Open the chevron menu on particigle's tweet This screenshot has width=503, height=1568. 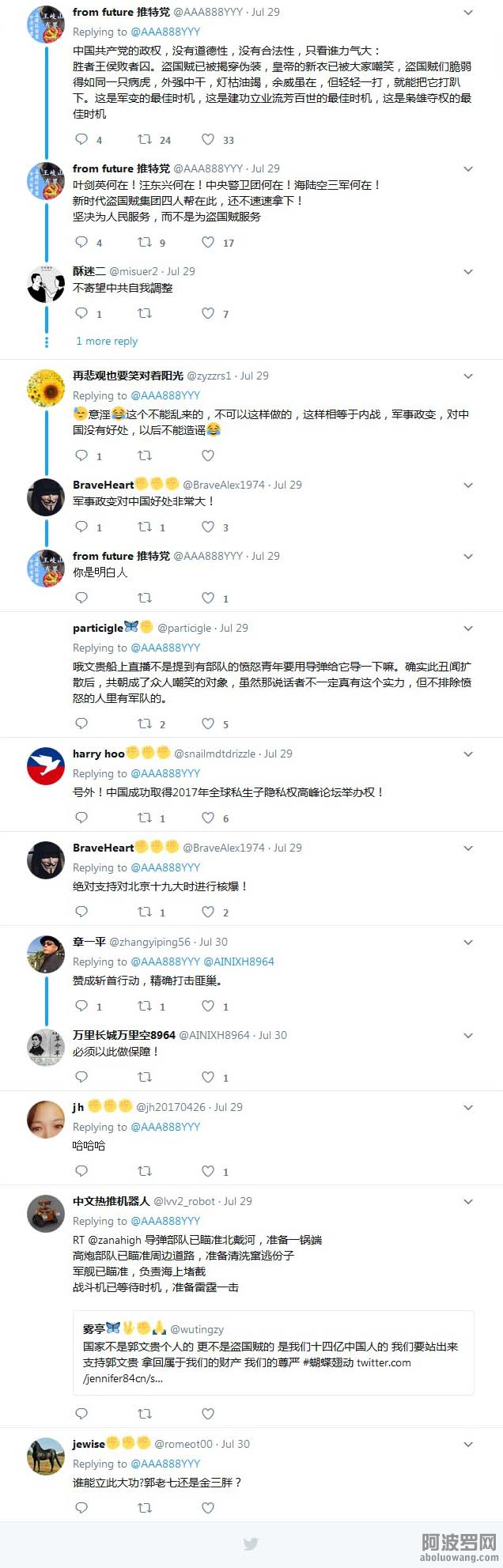point(468,628)
